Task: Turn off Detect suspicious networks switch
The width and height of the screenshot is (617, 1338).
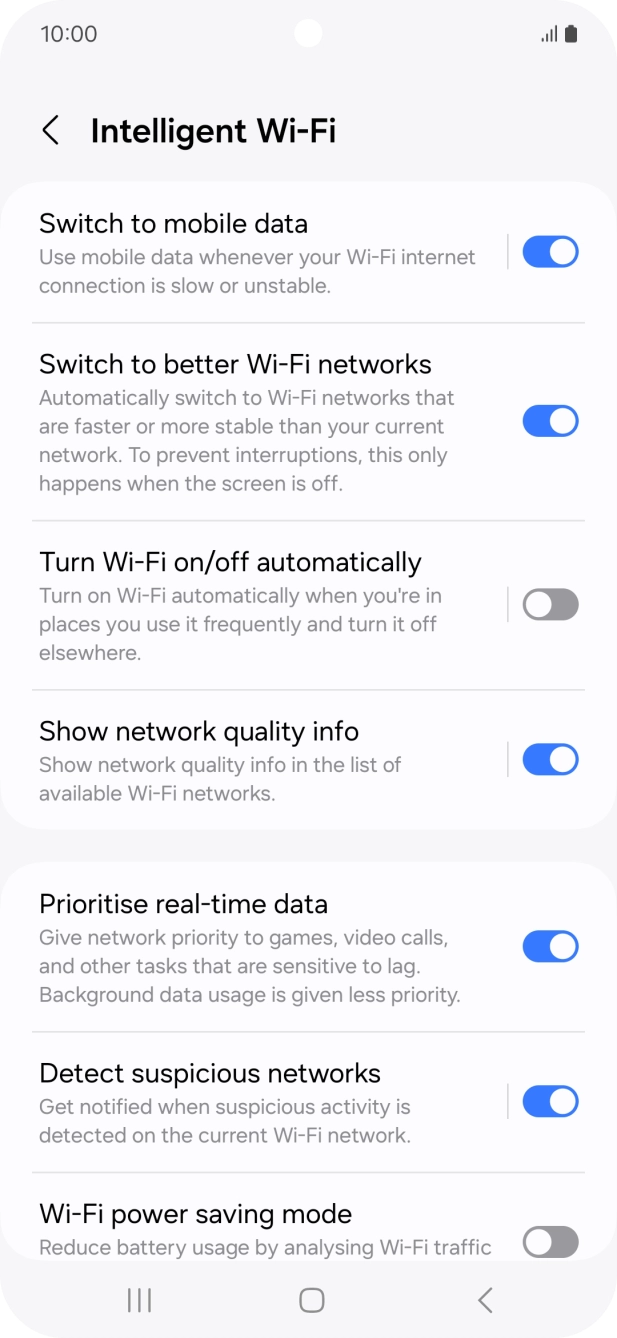Action: pyautogui.click(x=550, y=1102)
